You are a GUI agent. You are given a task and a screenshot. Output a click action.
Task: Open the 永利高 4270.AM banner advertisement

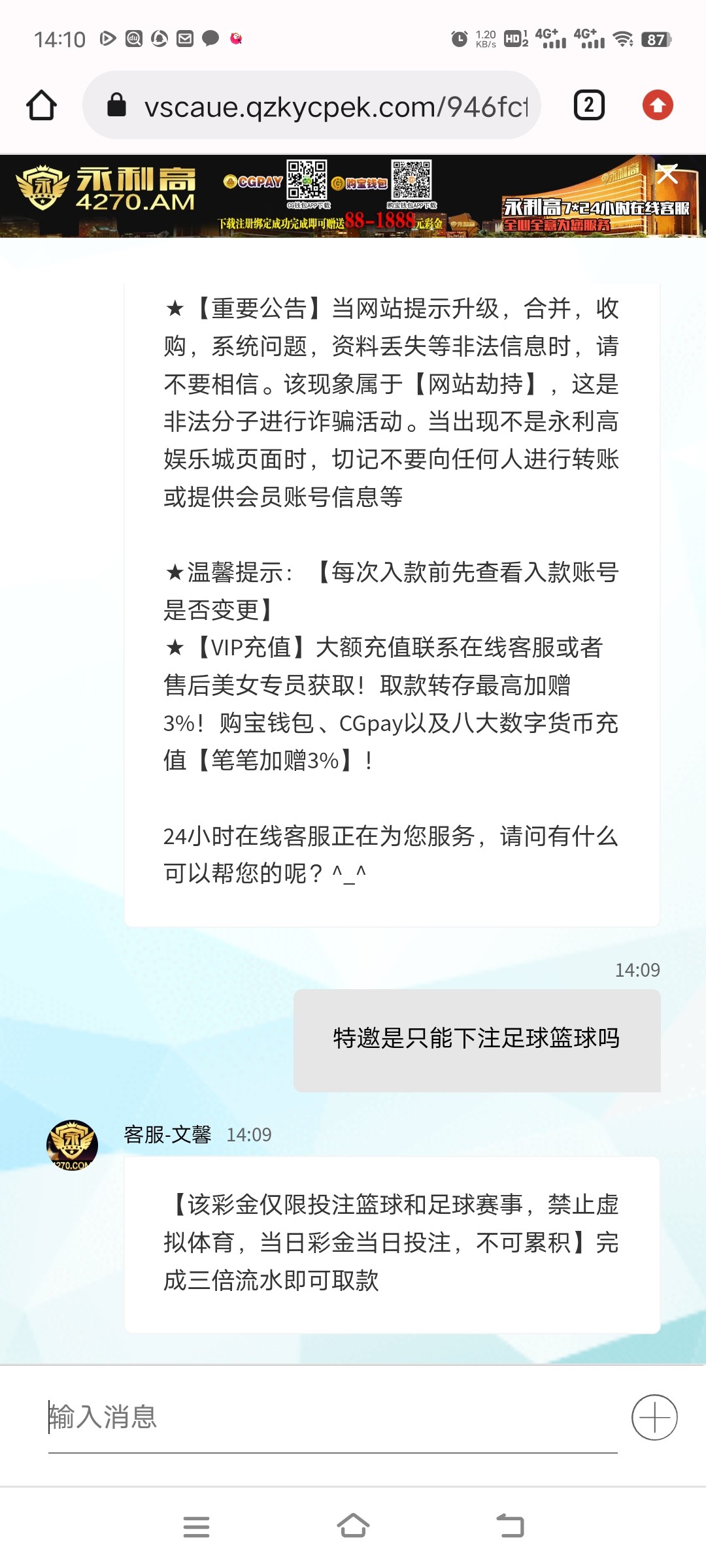coord(327,196)
